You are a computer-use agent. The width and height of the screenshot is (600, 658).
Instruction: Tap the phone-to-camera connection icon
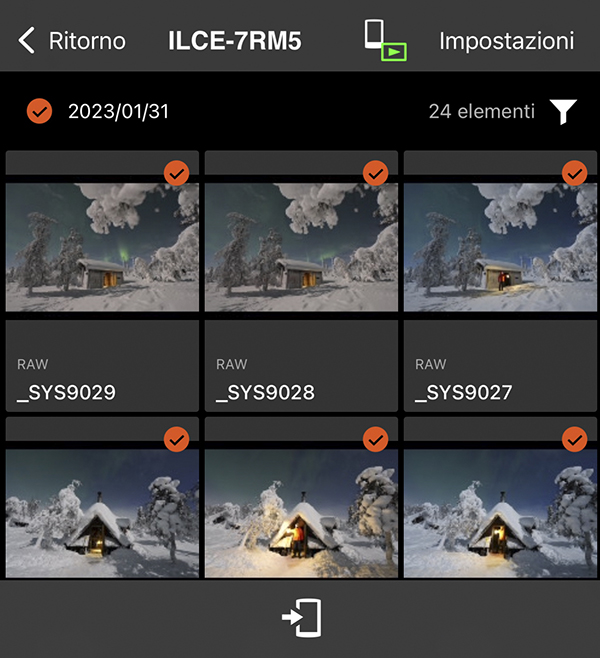(x=385, y=40)
